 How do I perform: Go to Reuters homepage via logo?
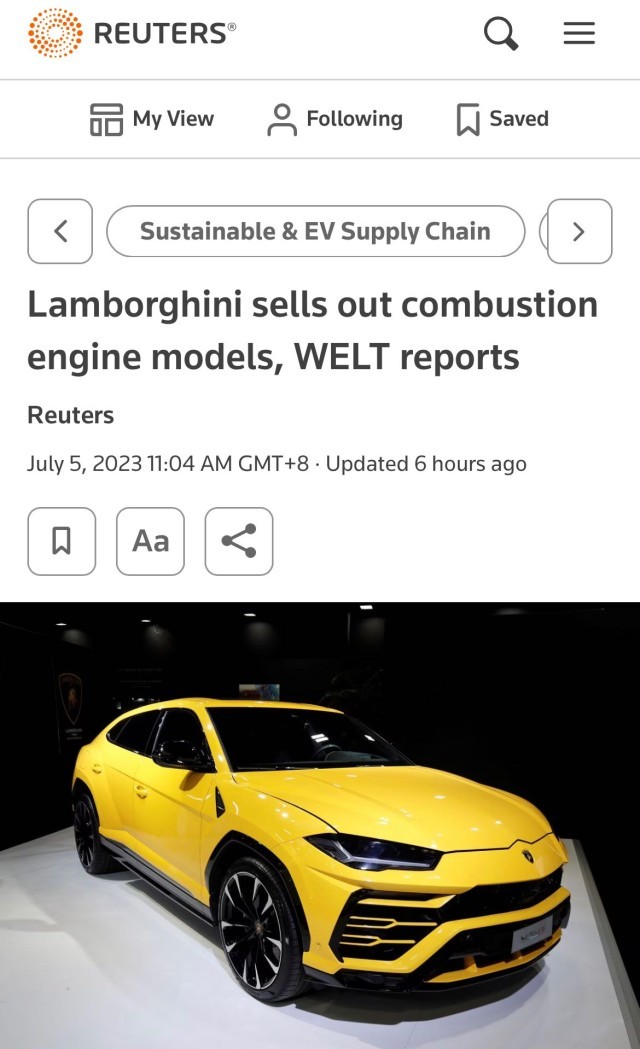tap(132, 33)
